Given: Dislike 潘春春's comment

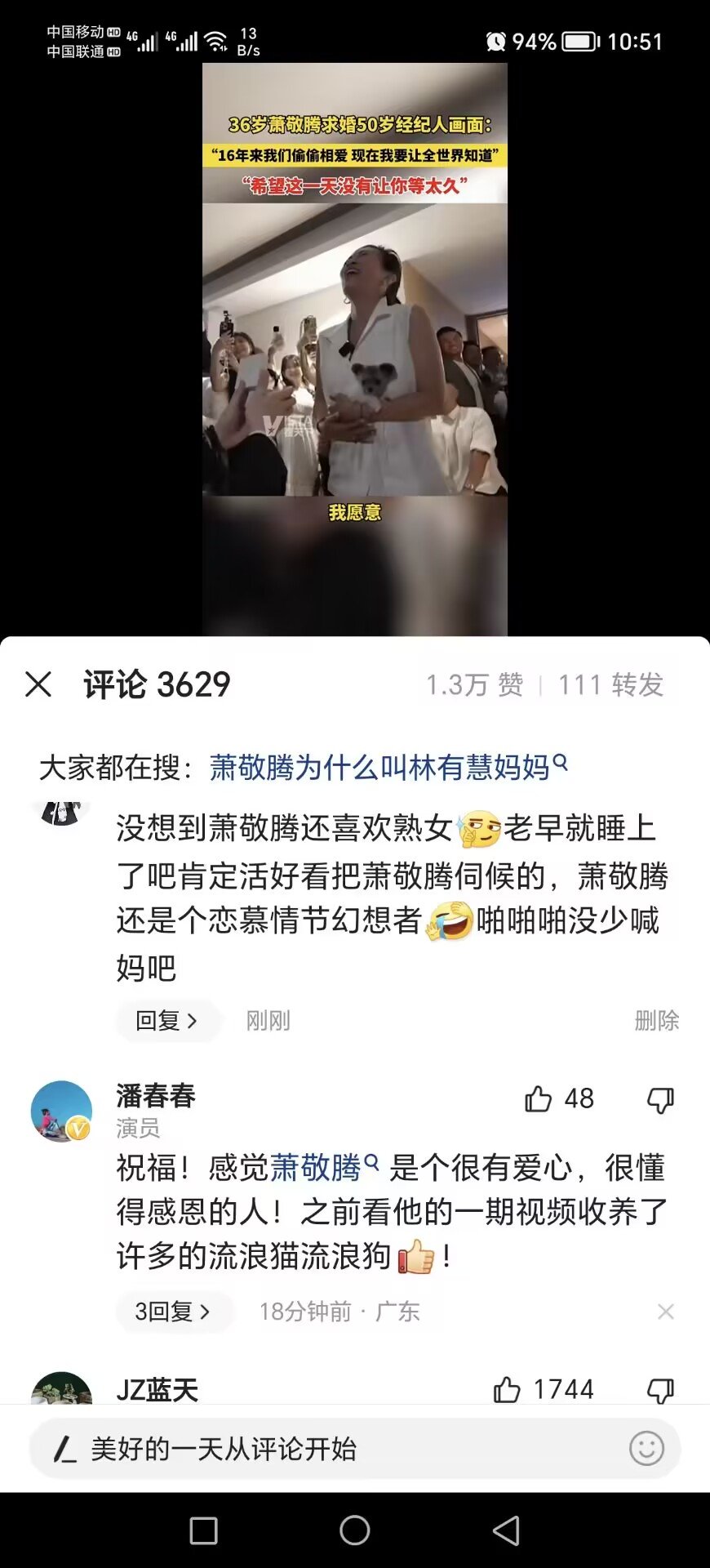Looking at the screenshot, I should click(x=660, y=1100).
